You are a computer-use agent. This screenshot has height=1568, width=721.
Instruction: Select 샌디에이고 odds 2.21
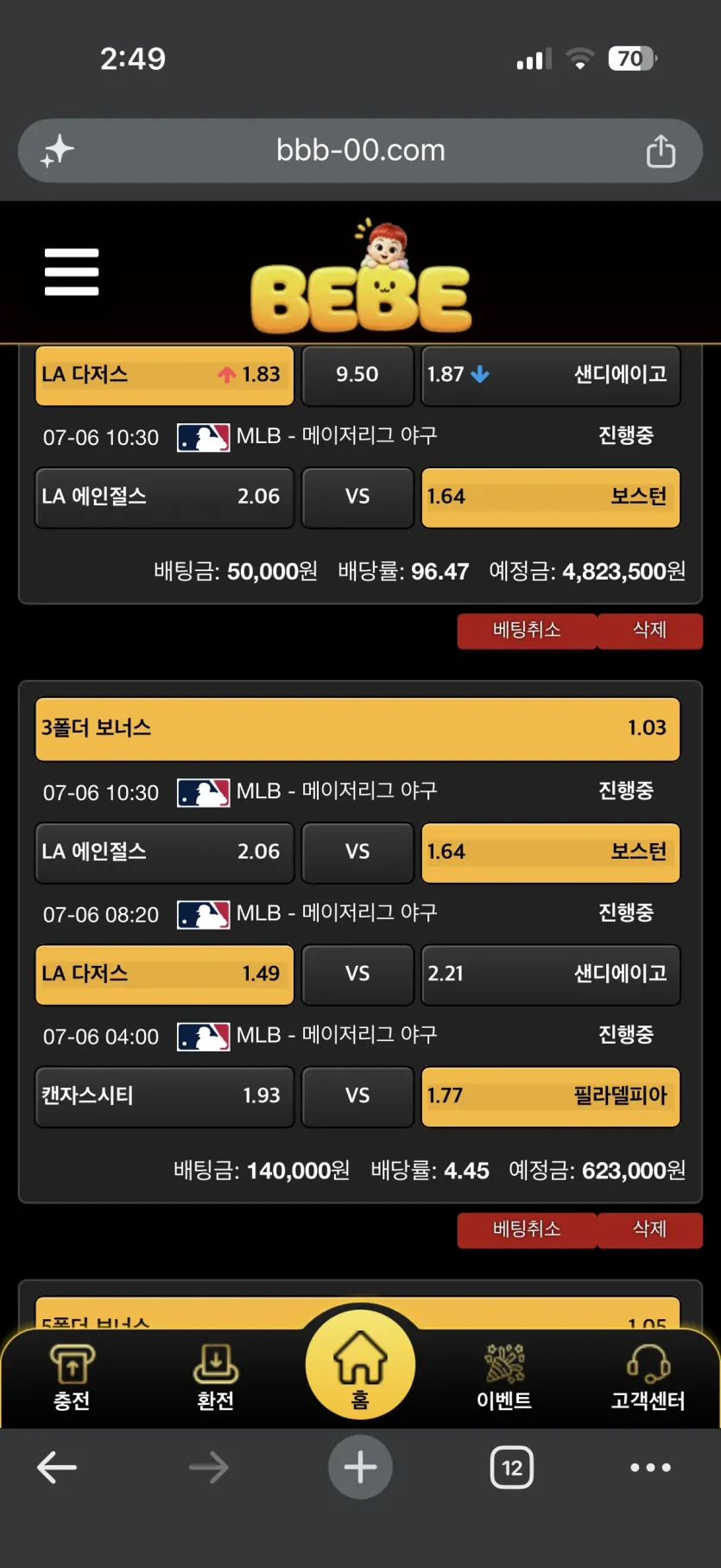[551, 974]
